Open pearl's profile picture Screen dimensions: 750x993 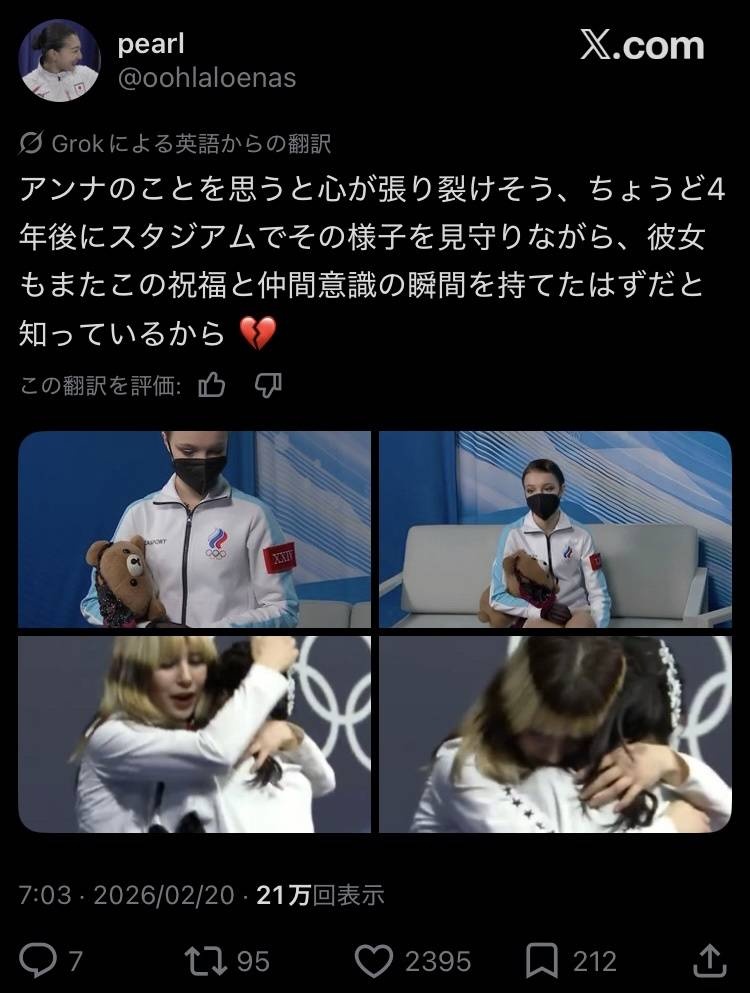point(60,60)
